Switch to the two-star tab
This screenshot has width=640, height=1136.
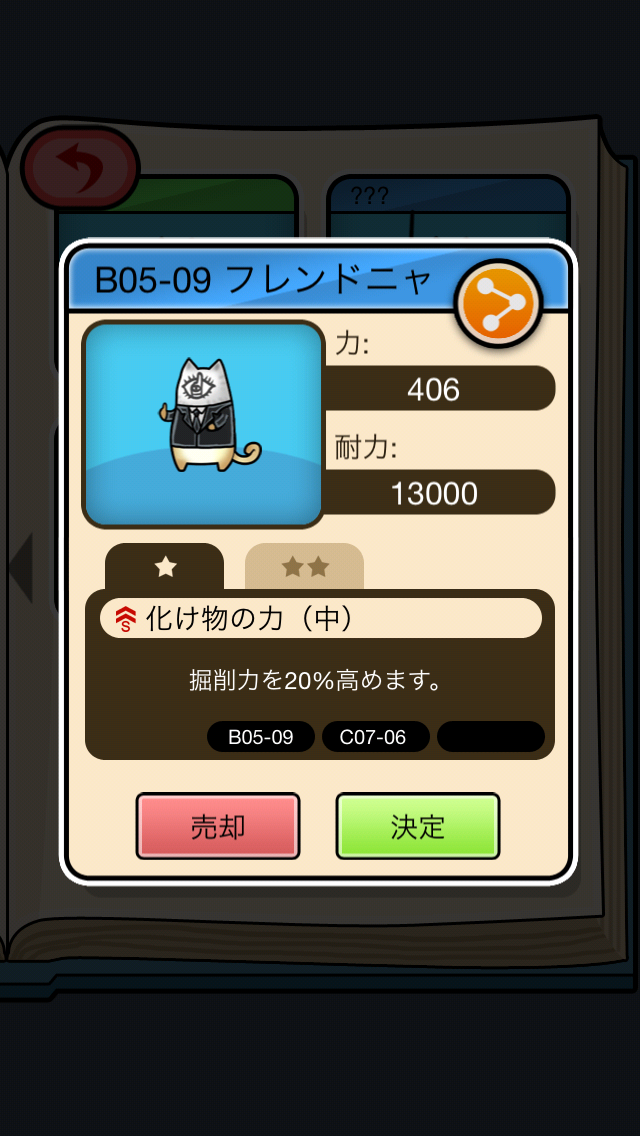tap(304, 567)
